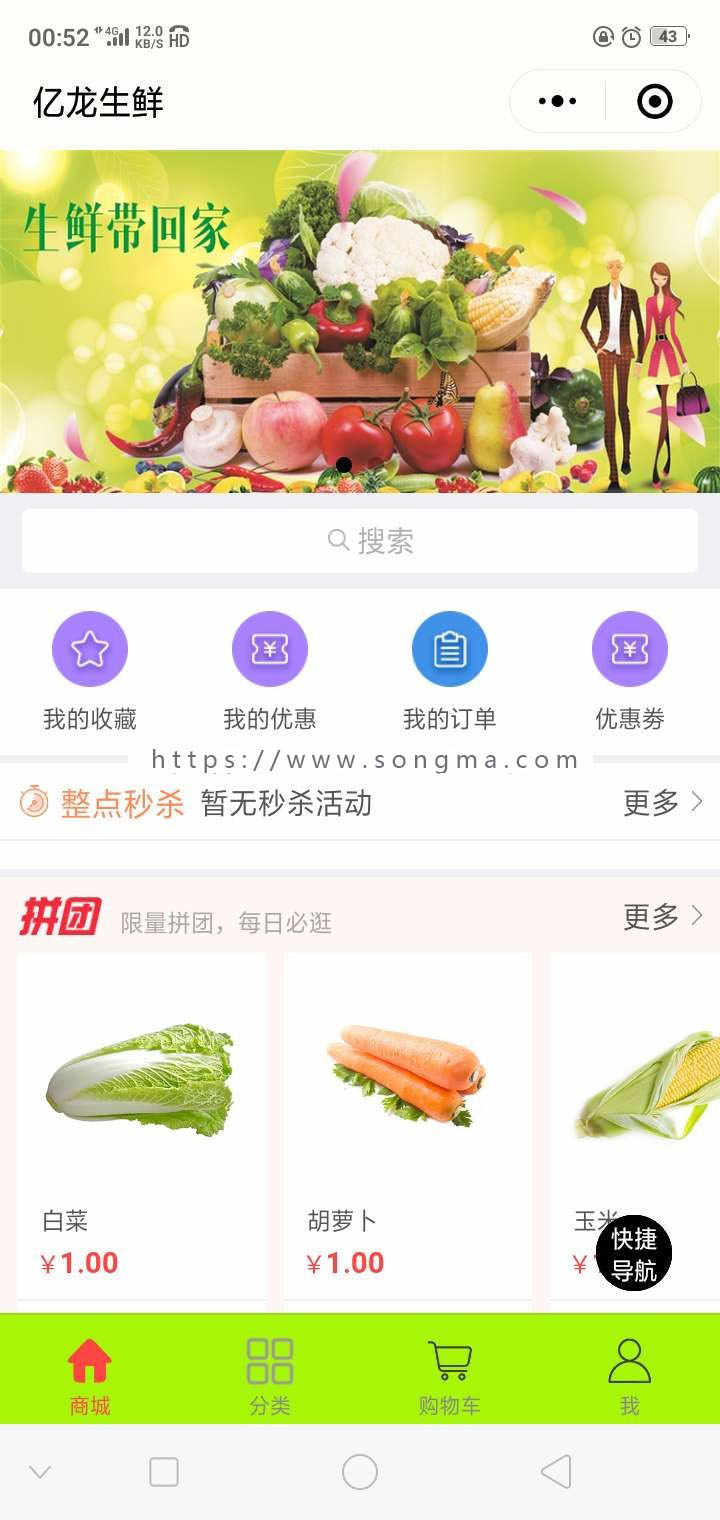
Task: Close the mini program via circle icon
Action: (x=654, y=101)
